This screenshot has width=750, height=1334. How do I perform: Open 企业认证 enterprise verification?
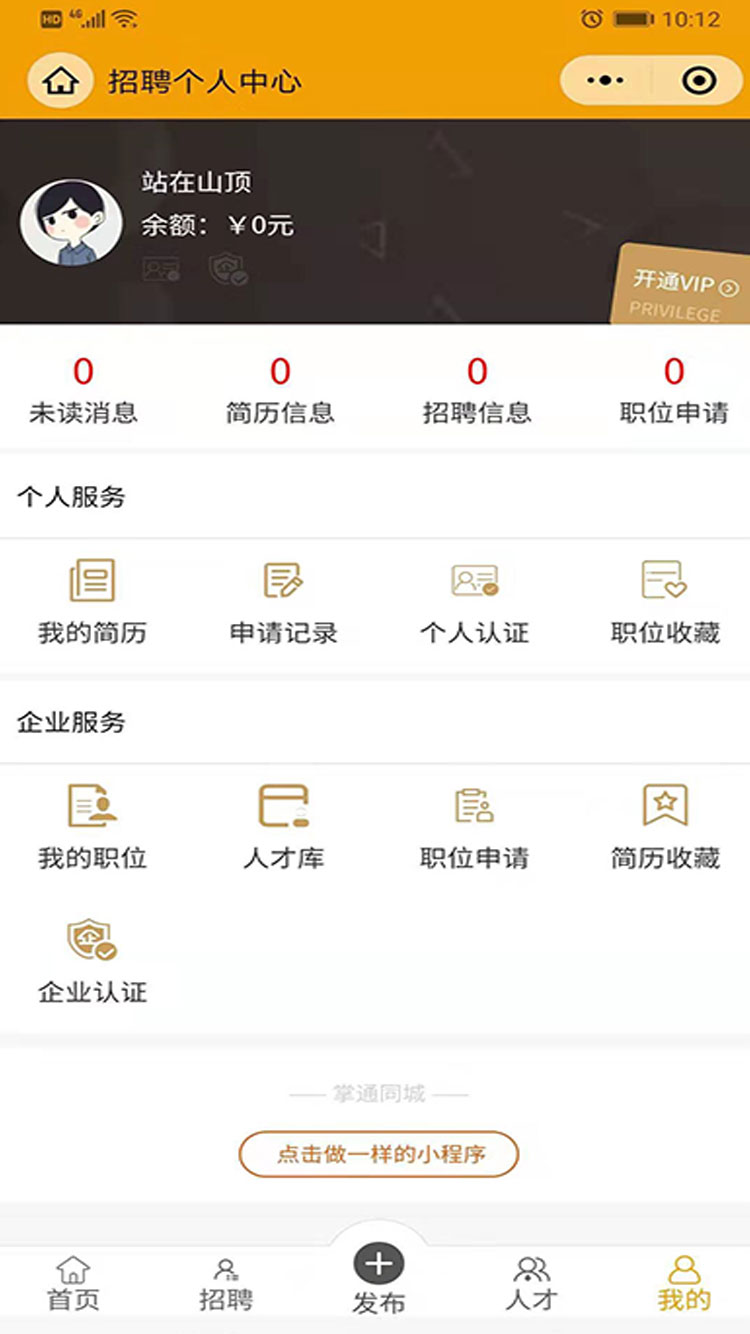pyautogui.click(x=92, y=961)
